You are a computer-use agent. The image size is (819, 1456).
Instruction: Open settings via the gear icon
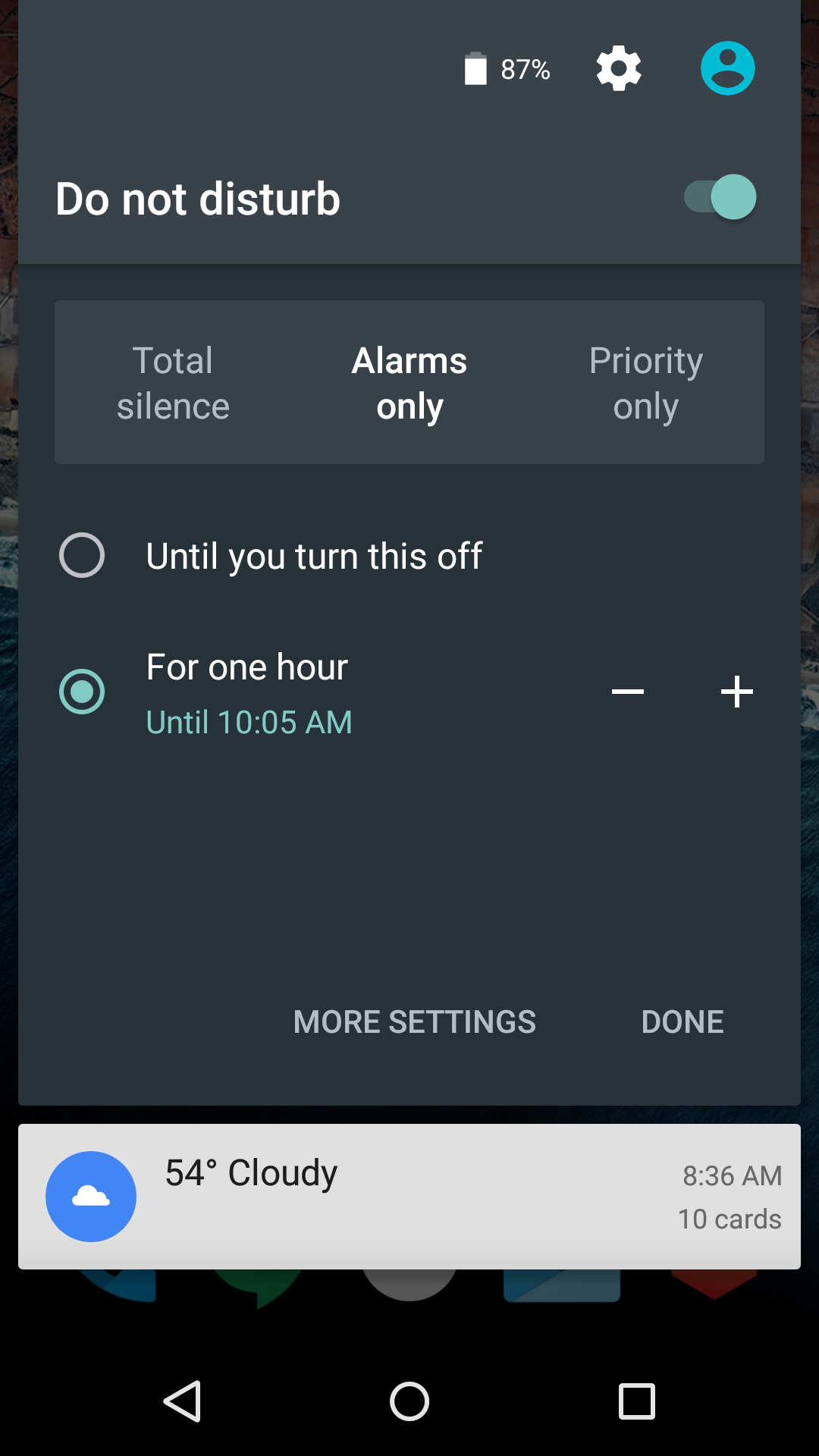click(x=619, y=69)
